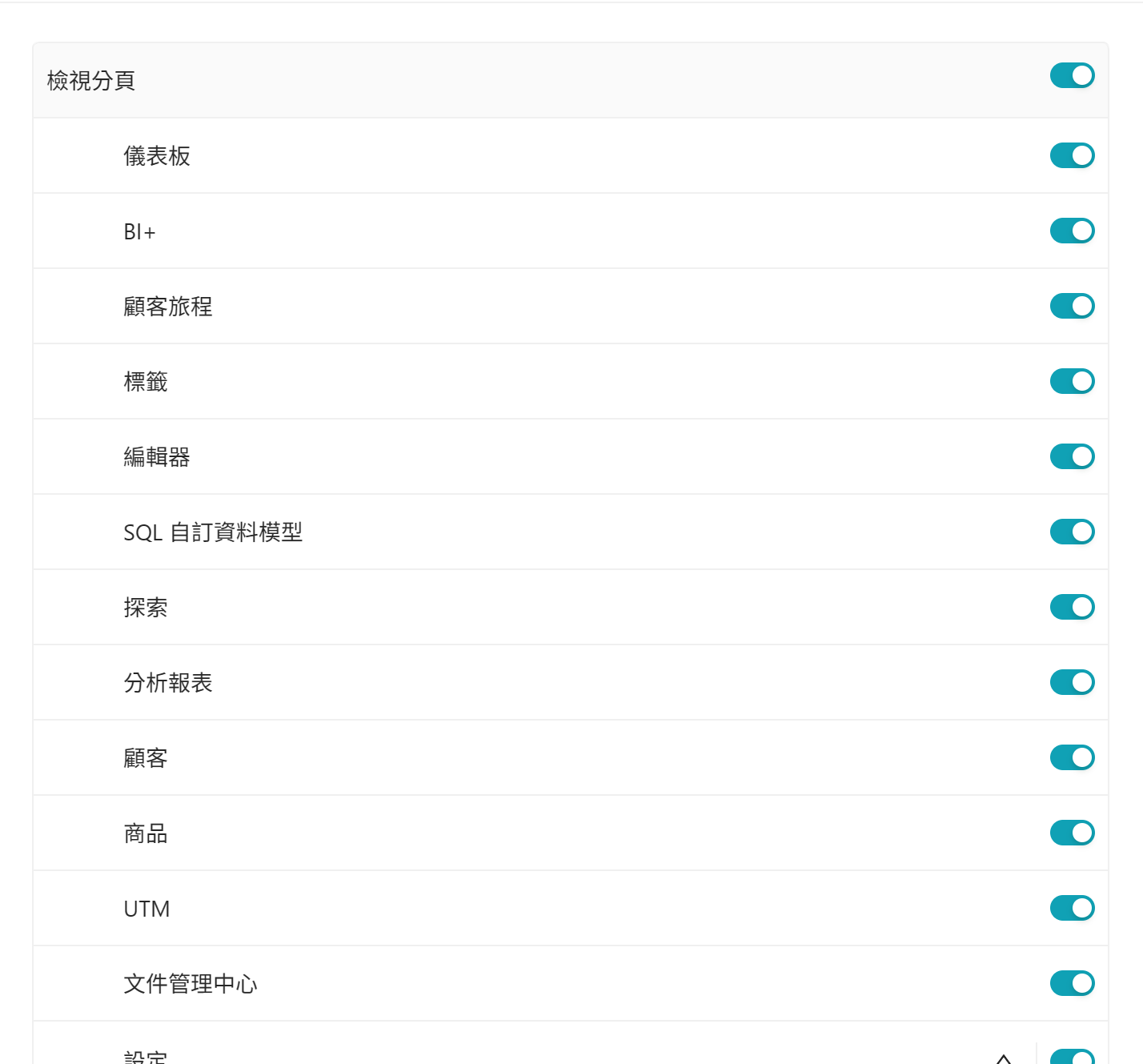Toggle the 標籤 switch

(1072, 381)
